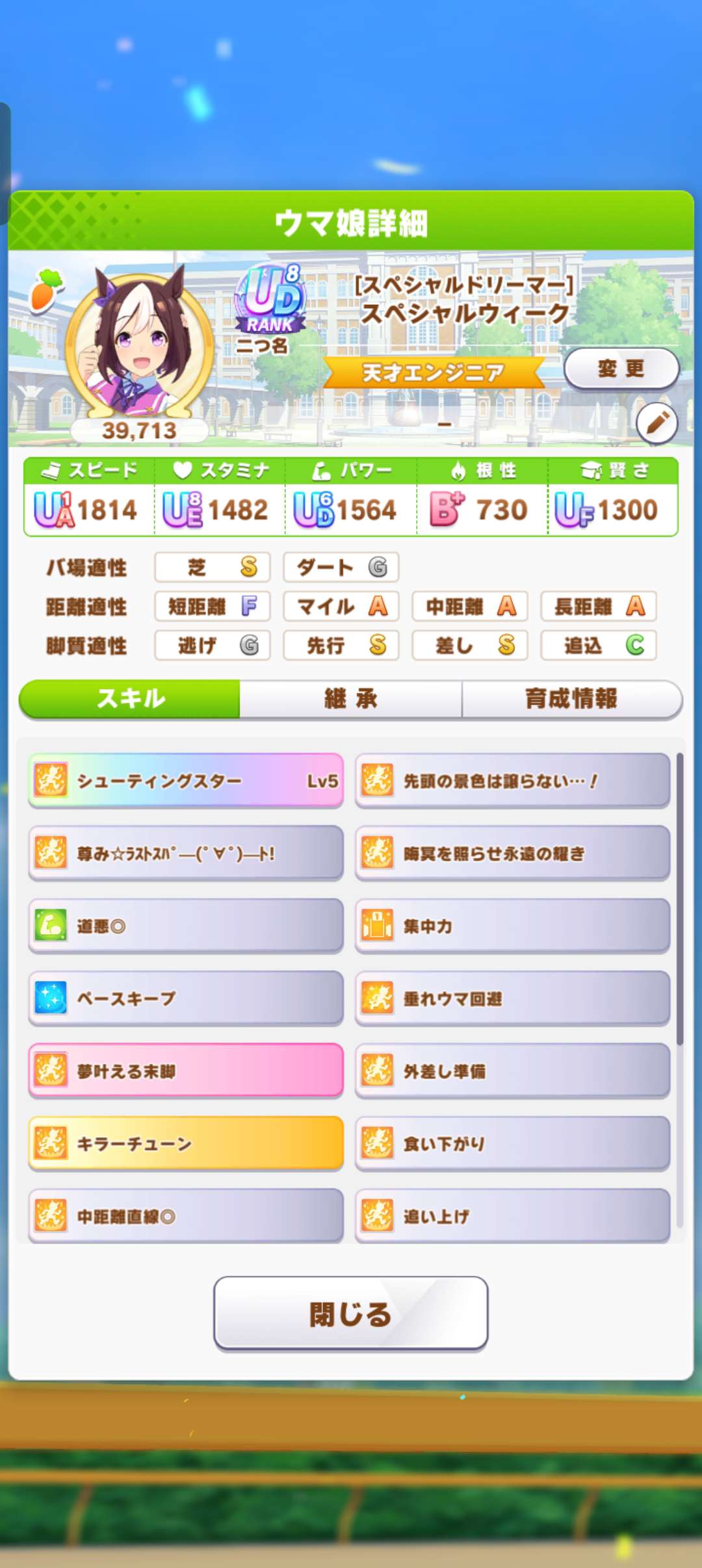View the 食い下がり skill

(x=512, y=1143)
